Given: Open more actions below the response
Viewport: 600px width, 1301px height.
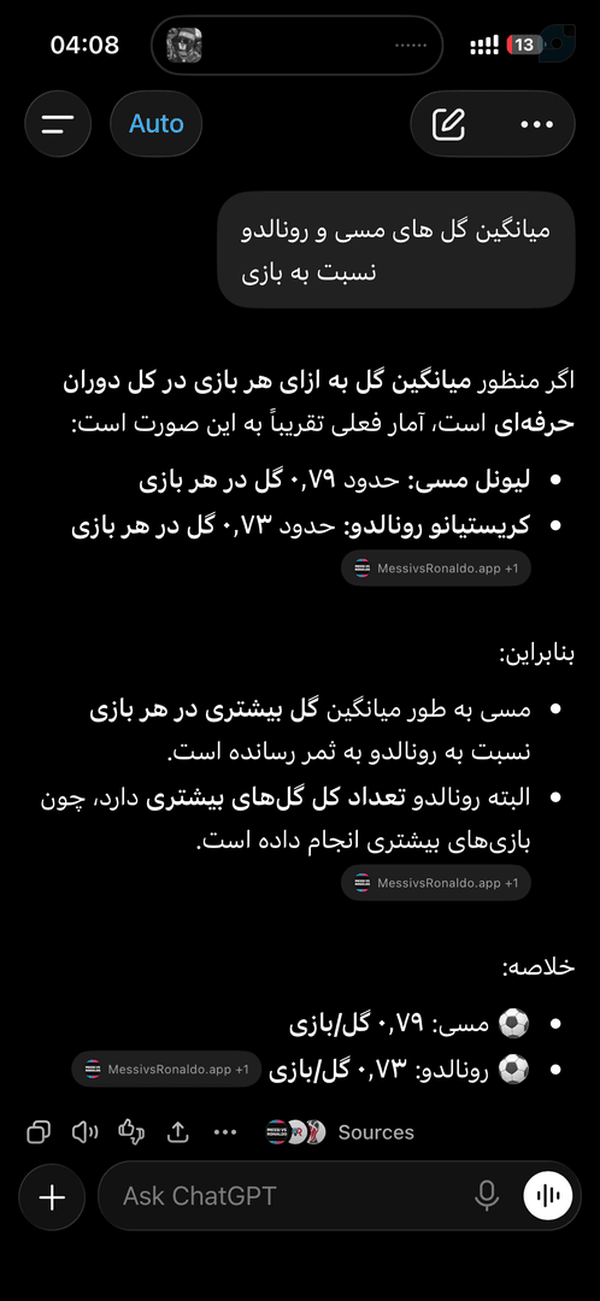Looking at the screenshot, I should click(x=226, y=1132).
